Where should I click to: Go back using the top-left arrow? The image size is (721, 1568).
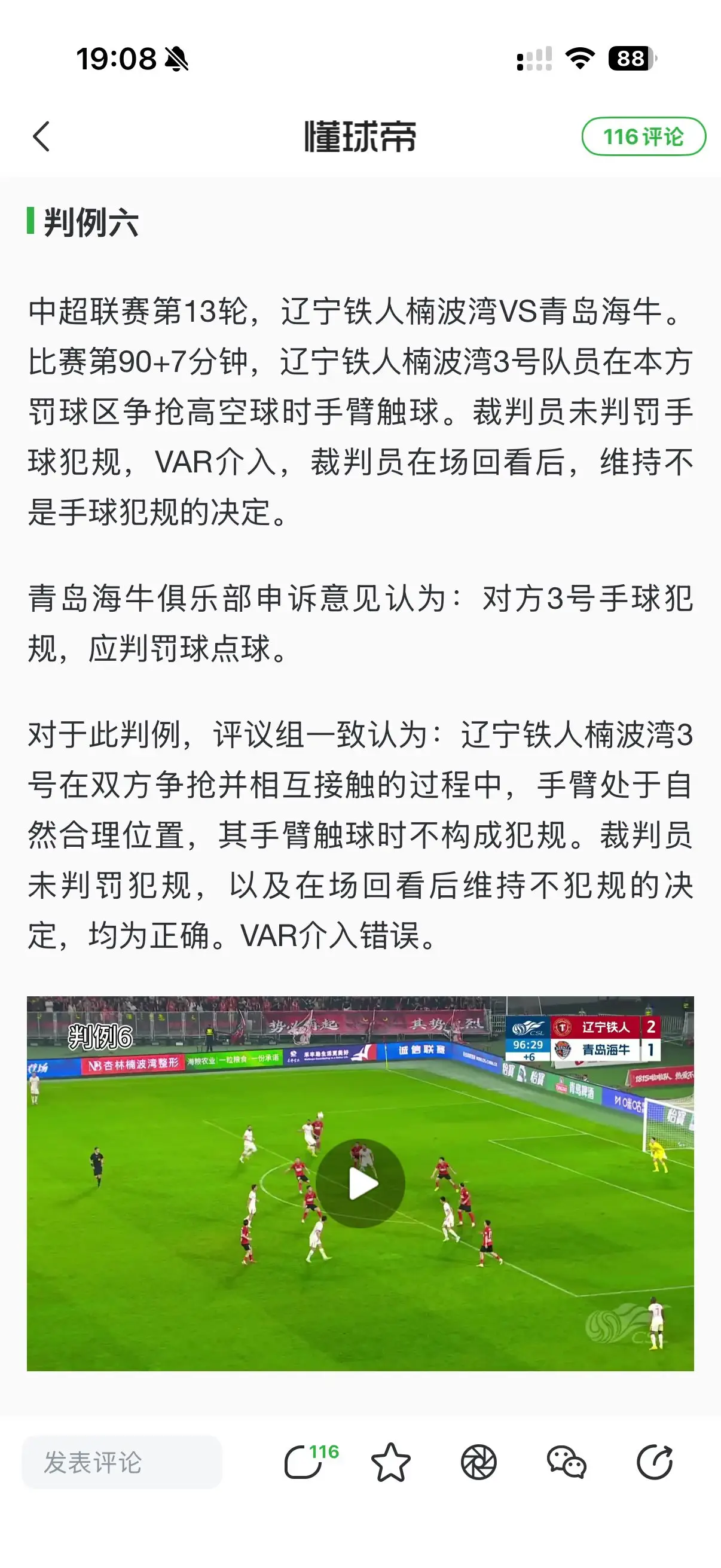(41, 136)
